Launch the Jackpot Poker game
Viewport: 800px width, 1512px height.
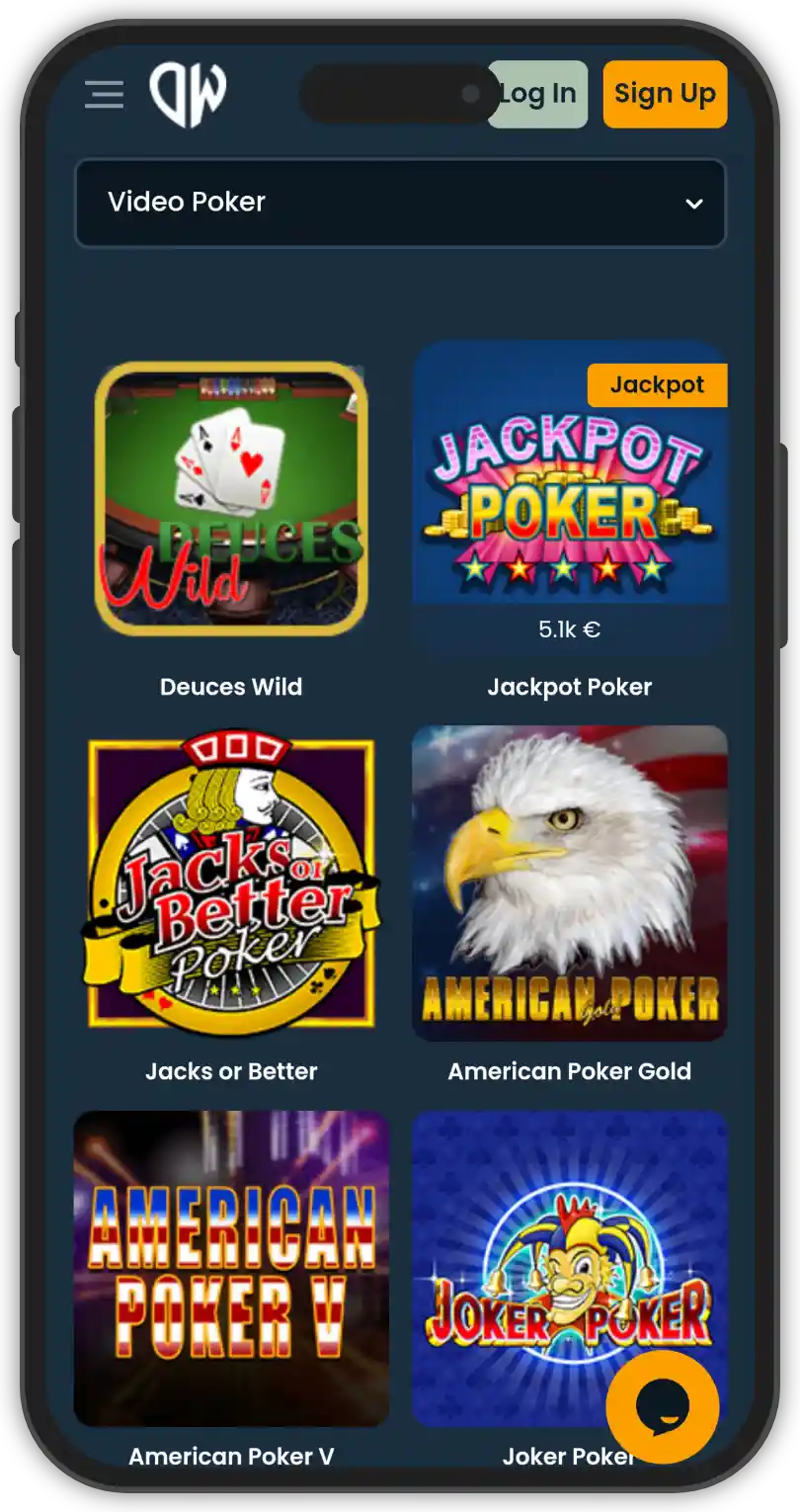point(569,484)
